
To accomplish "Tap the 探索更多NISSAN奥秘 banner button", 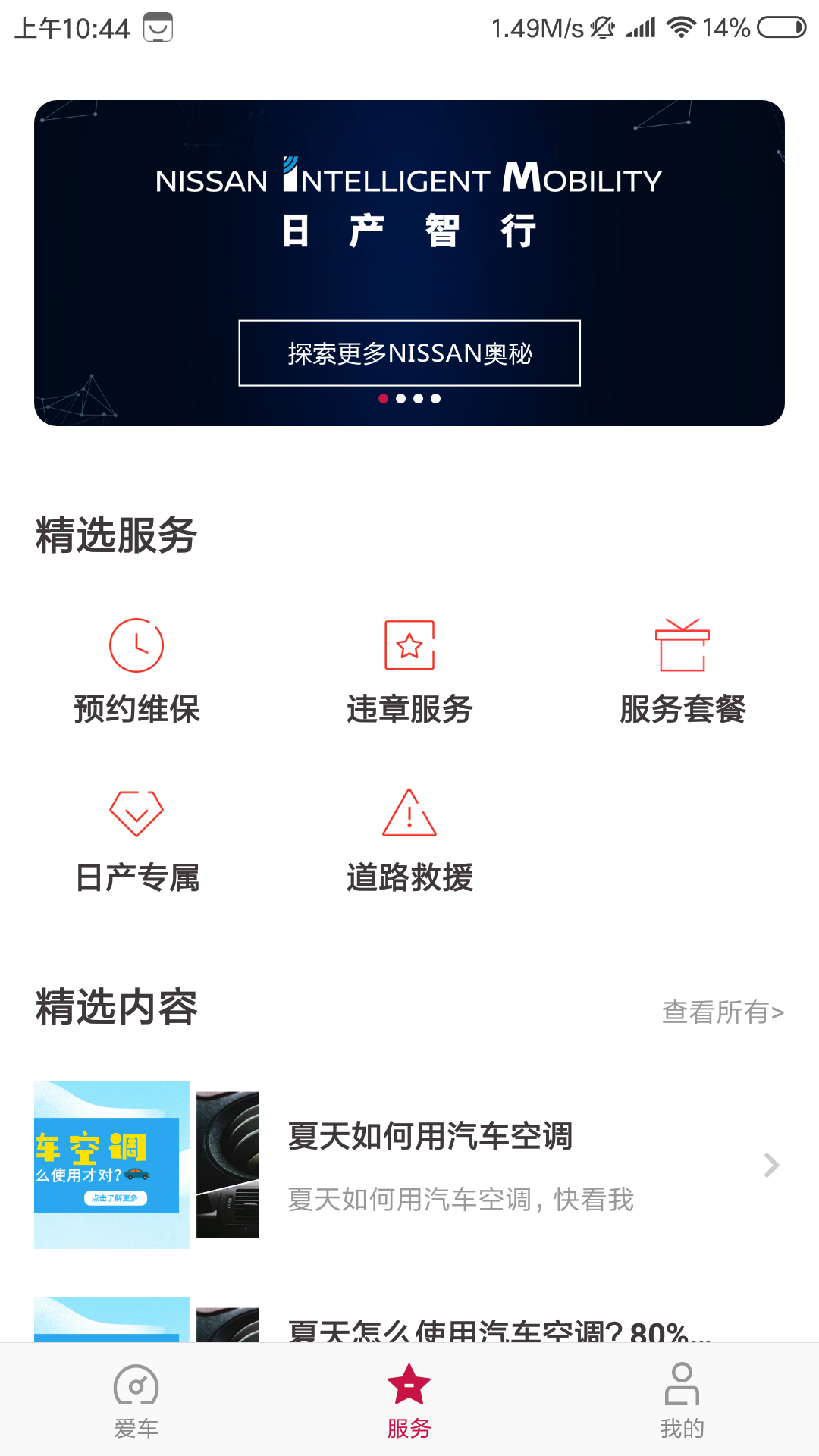I will pyautogui.click(x=409, y=353).
